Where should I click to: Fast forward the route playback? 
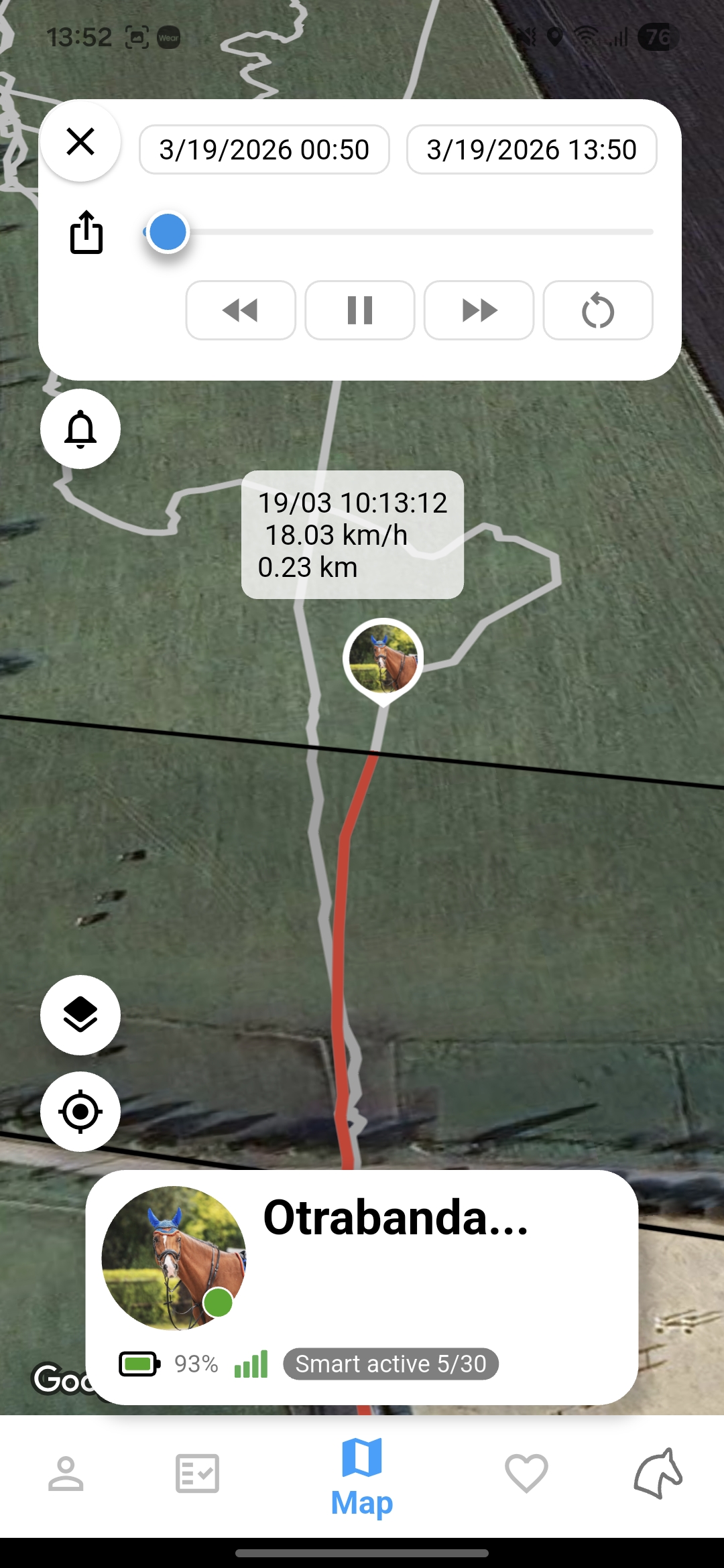pyautogui.click(x=479, y=310)
